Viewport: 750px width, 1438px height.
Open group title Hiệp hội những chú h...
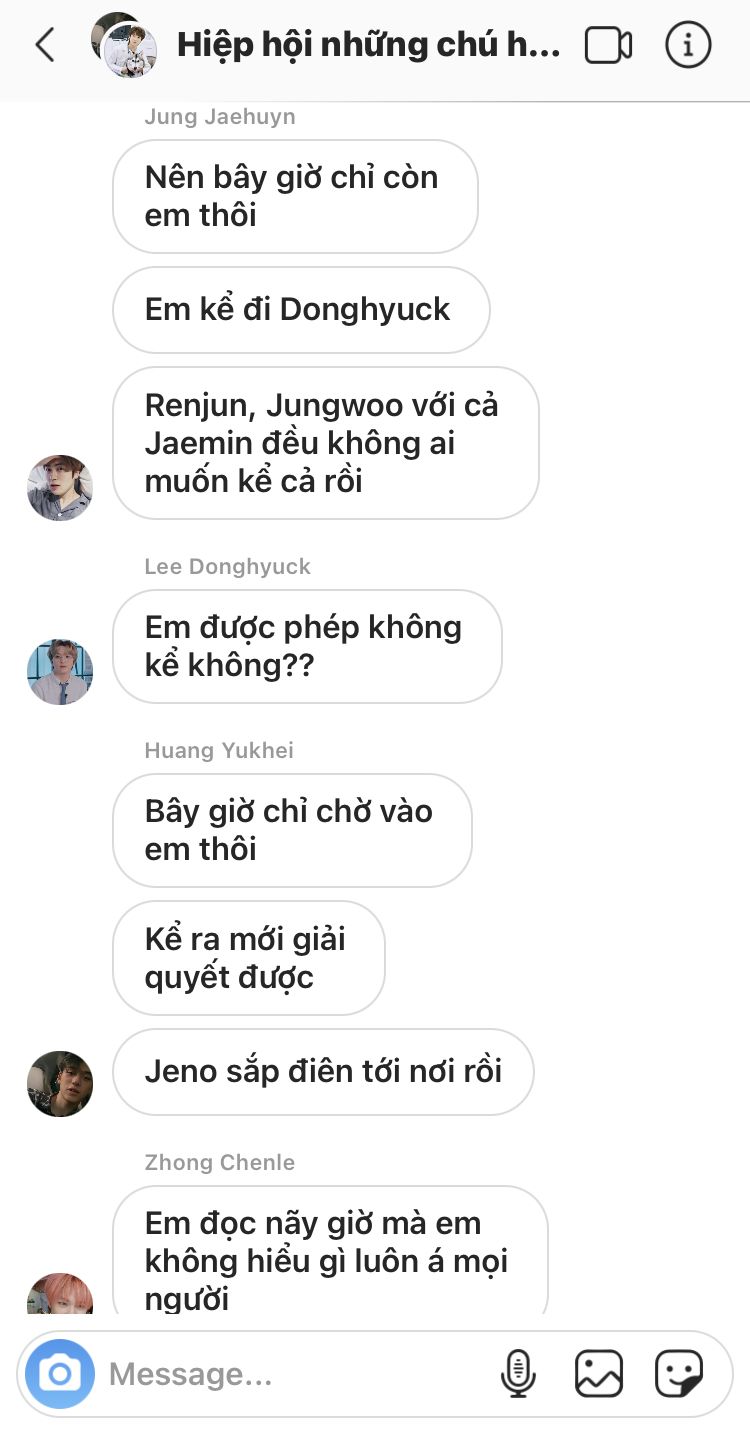368,45
